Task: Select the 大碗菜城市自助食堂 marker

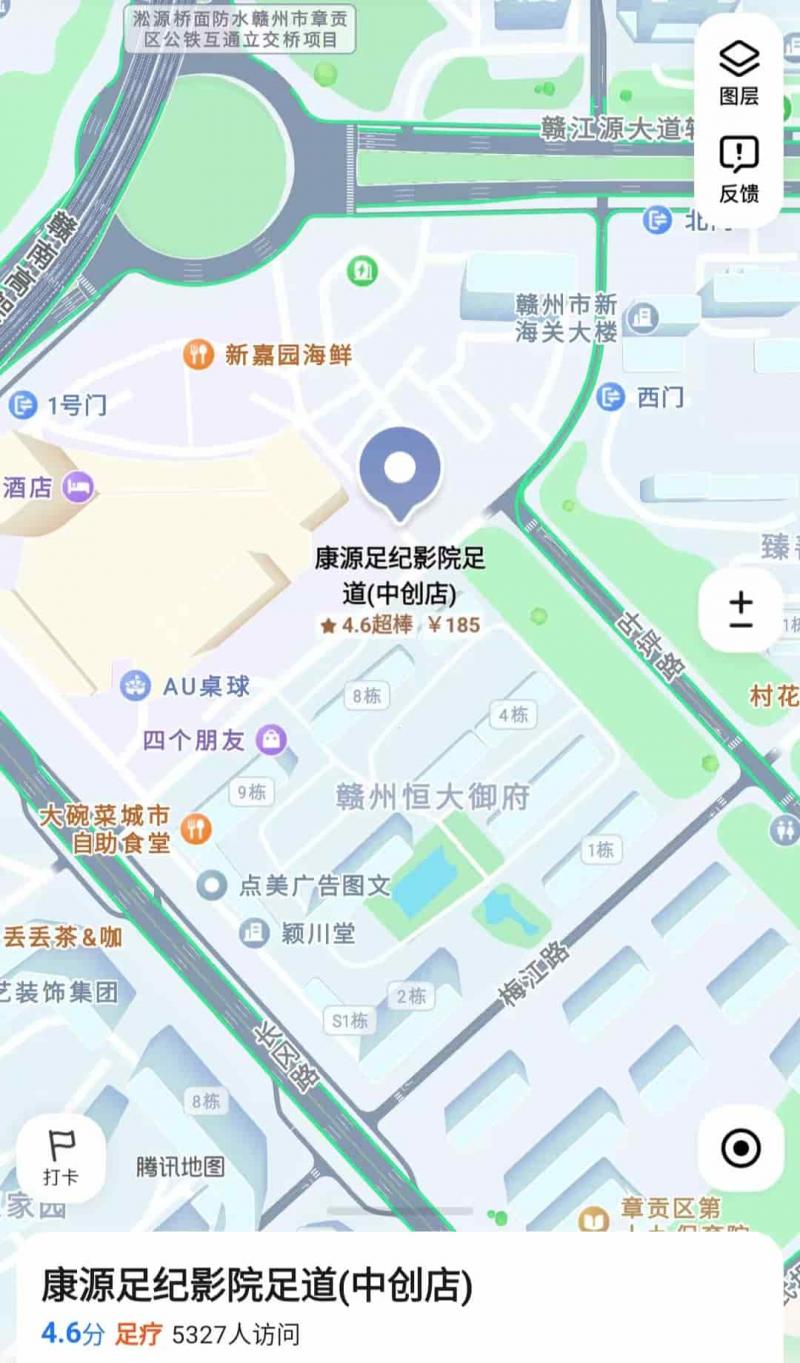Action: [197, 828]
